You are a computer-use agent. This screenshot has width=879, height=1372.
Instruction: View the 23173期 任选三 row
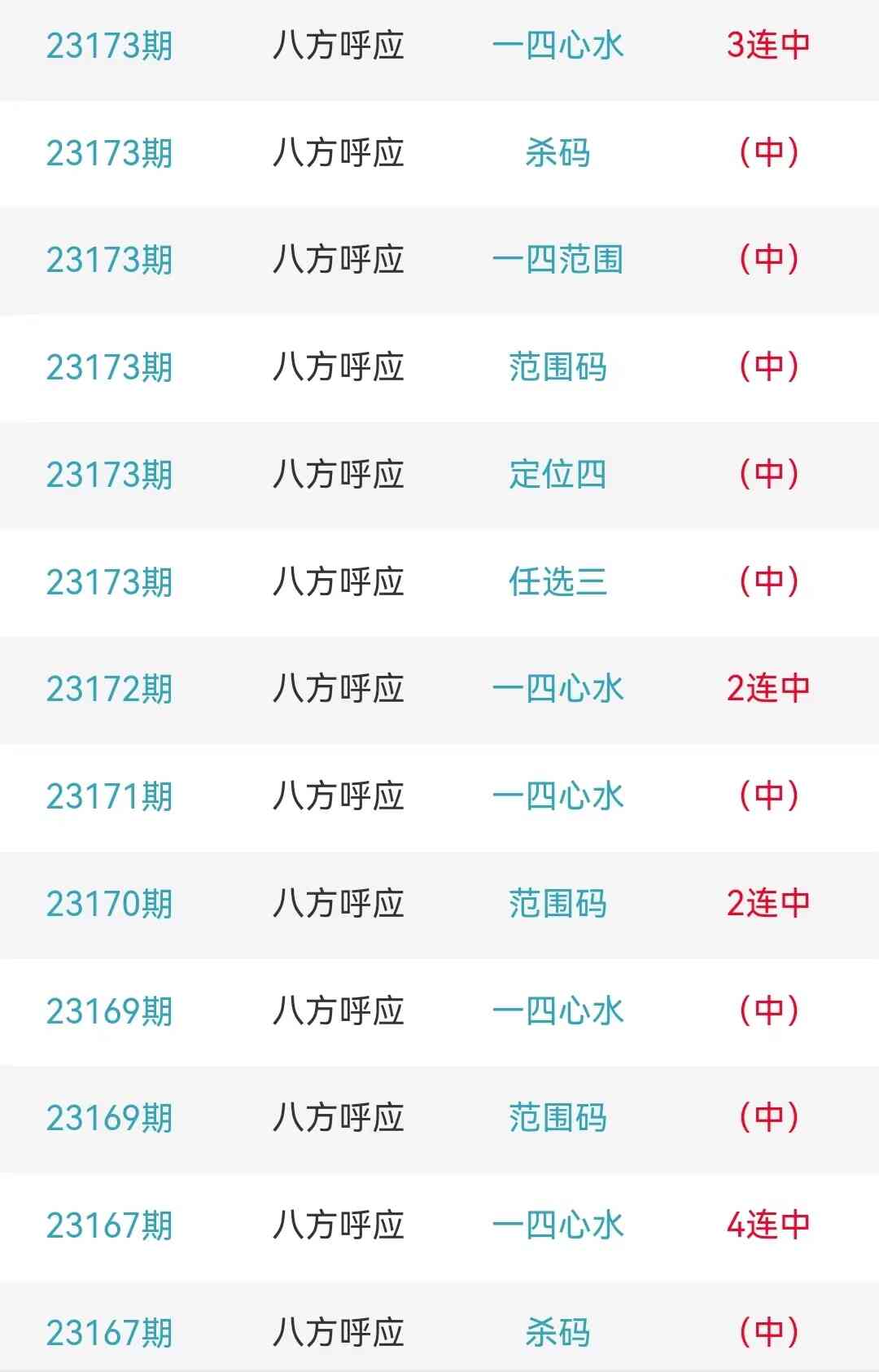click(x=558, y=582)
